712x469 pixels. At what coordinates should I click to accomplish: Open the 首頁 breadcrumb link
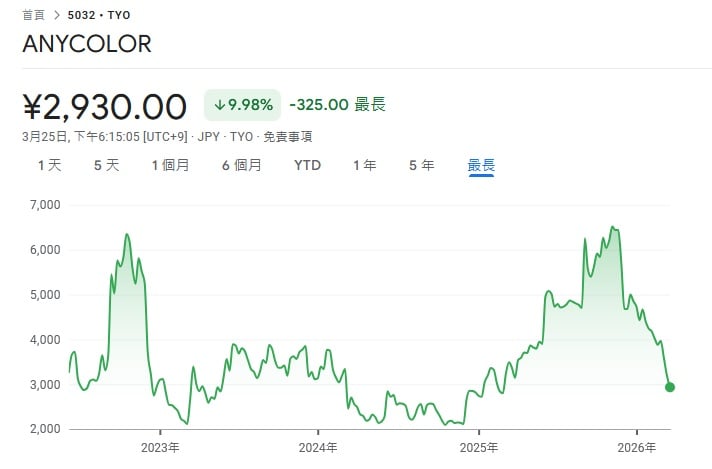[x=35, y=16]
